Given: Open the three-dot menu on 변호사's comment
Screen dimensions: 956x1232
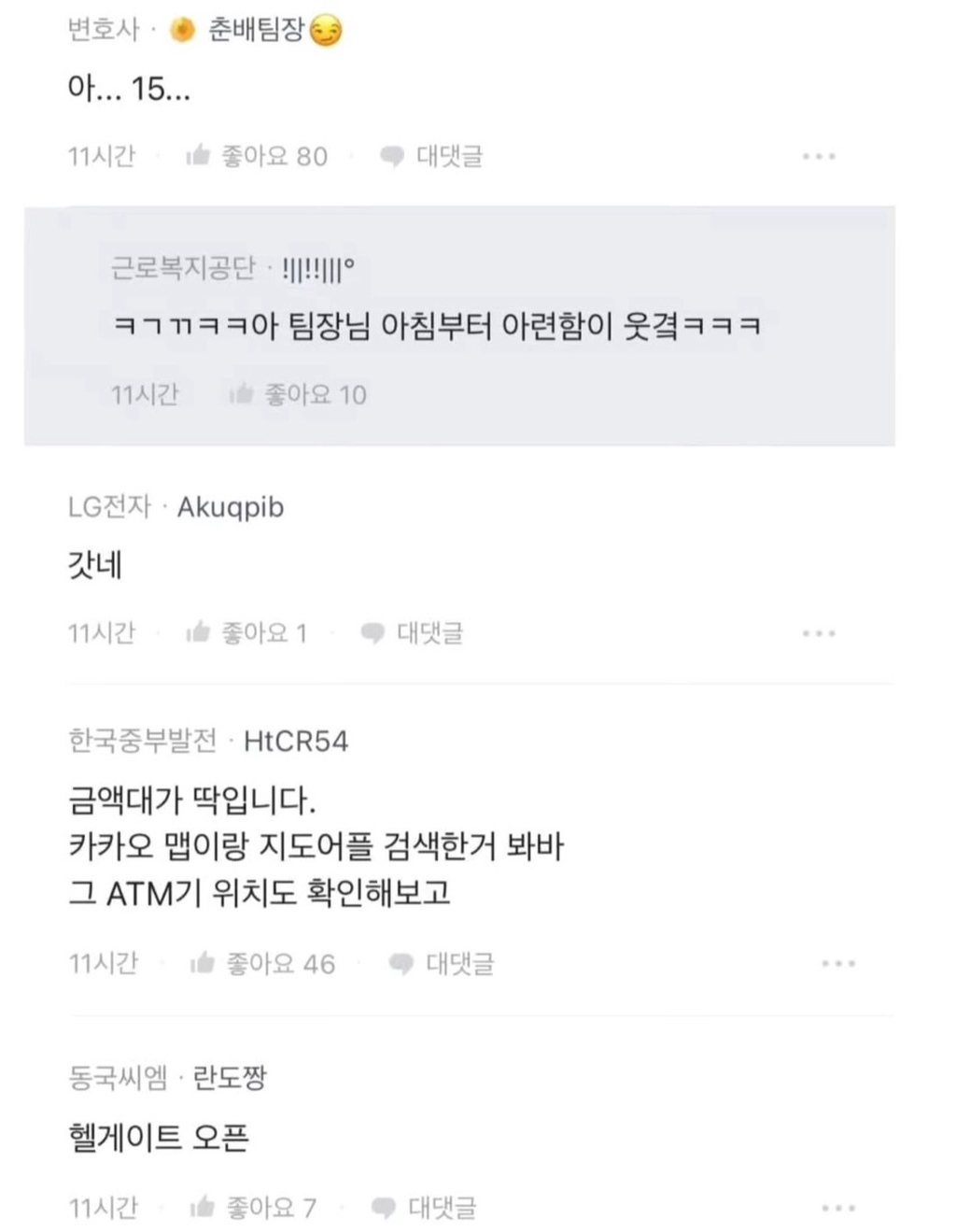Looking at the screenshot, I should coord(820,155).
